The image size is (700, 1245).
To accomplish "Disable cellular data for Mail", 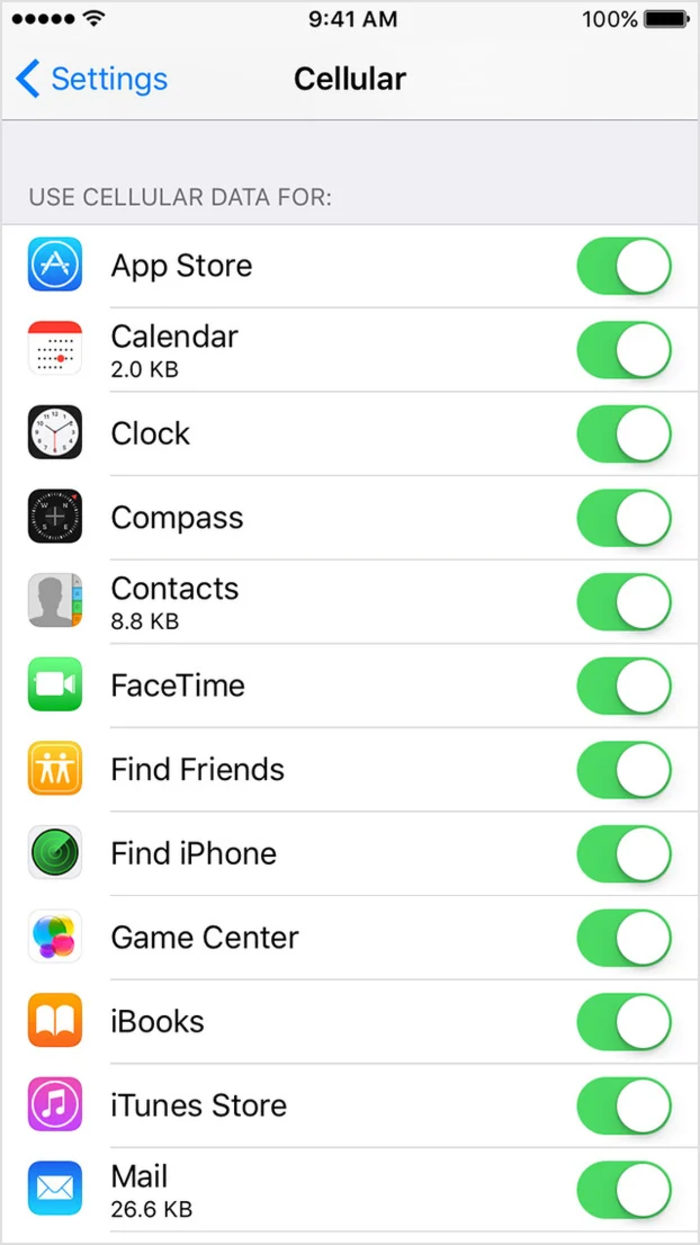I will (624, 1190).
